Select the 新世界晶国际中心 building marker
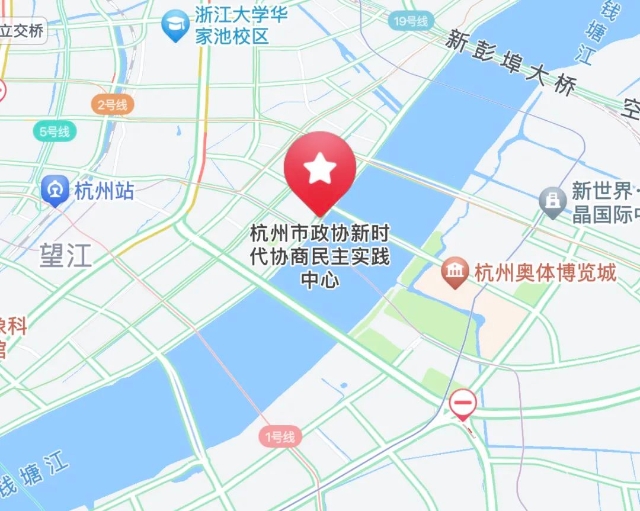 pos(551,201)
